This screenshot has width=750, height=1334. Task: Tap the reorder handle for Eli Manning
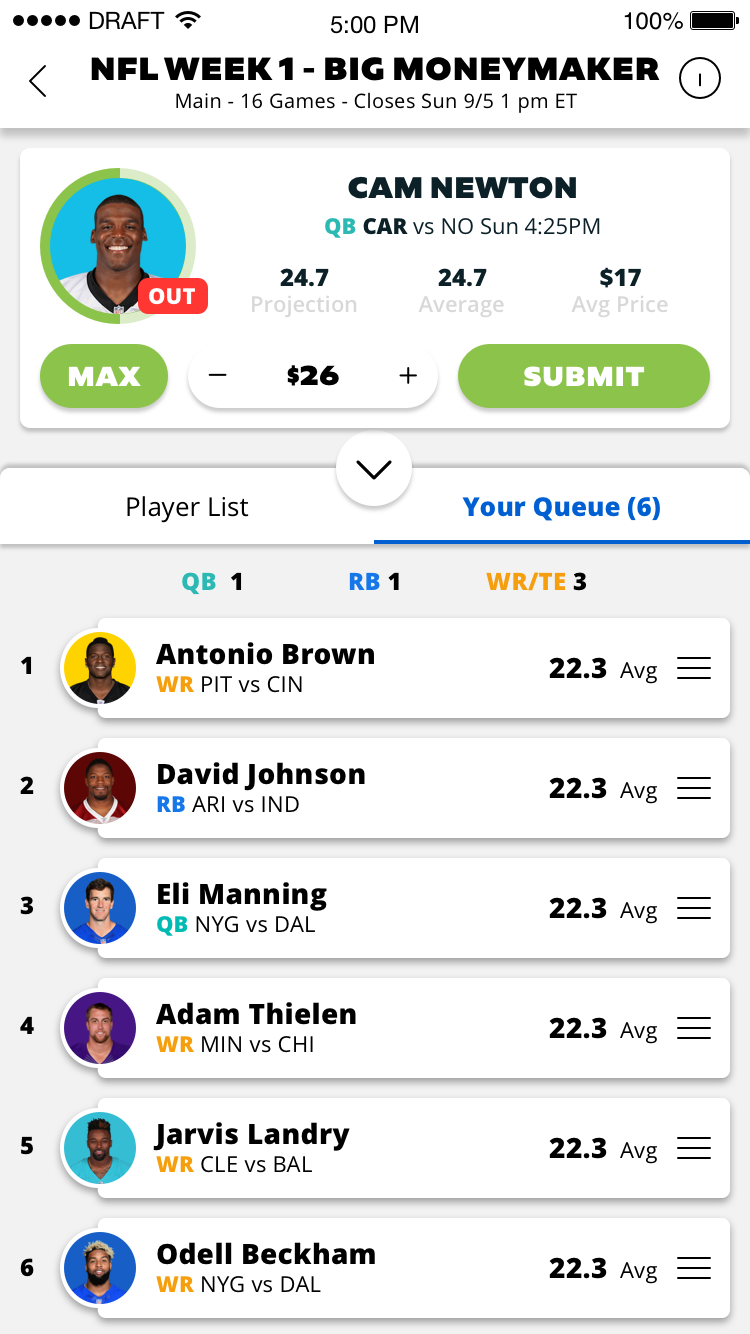point(694,908)
